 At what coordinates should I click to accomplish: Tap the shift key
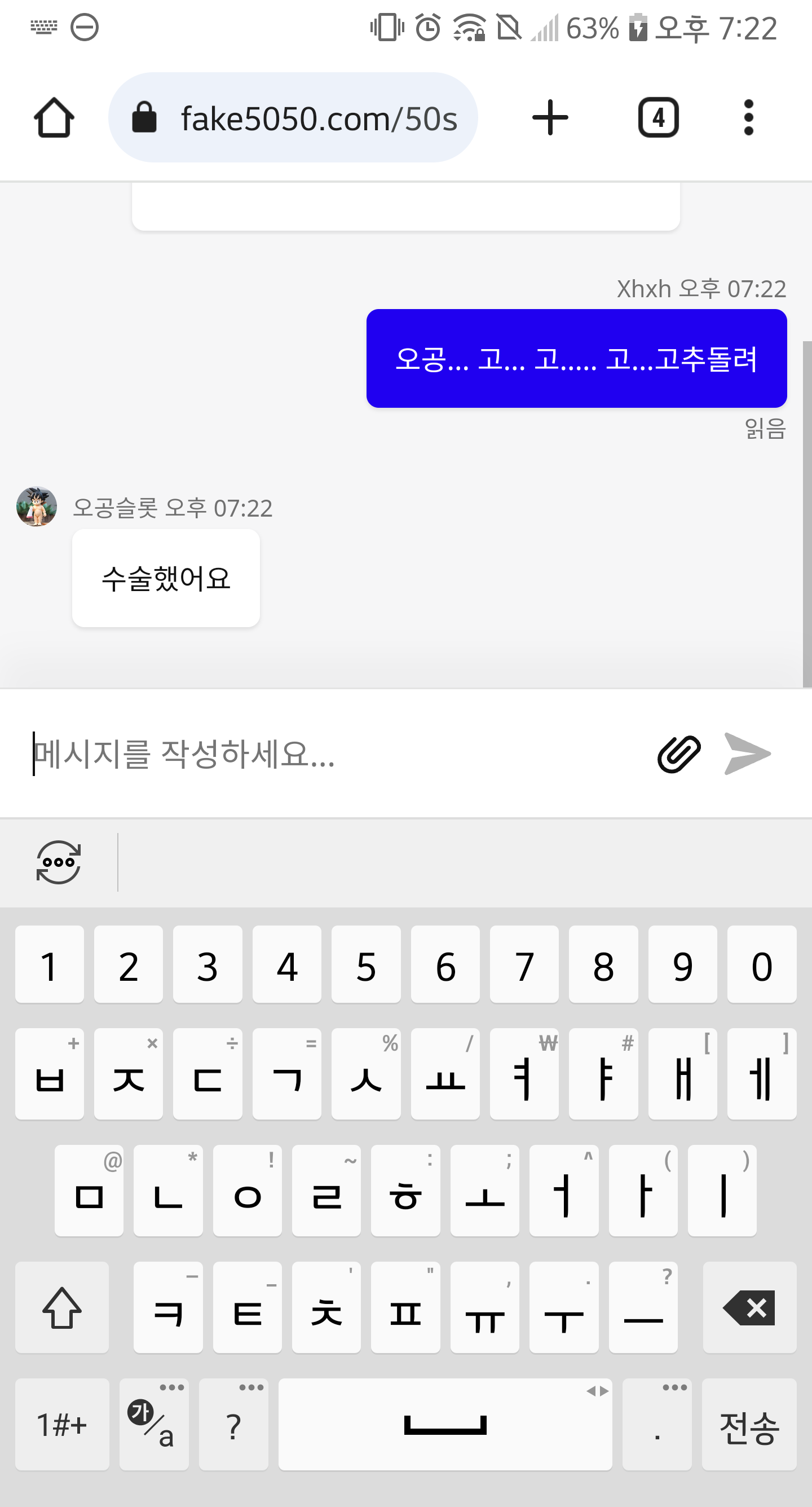click(x=62, y=1307)
